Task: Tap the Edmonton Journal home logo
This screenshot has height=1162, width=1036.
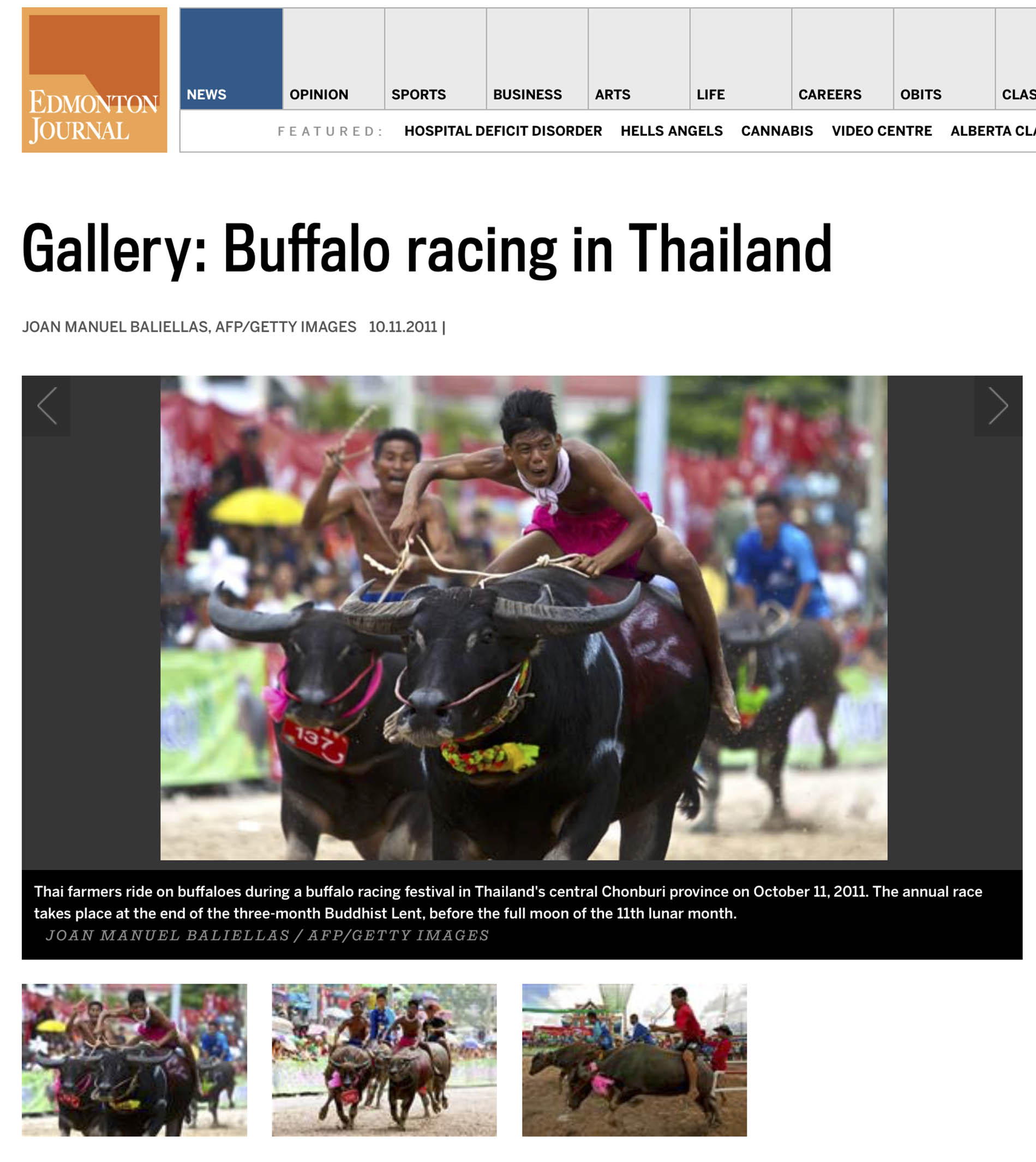Action: 94,80
